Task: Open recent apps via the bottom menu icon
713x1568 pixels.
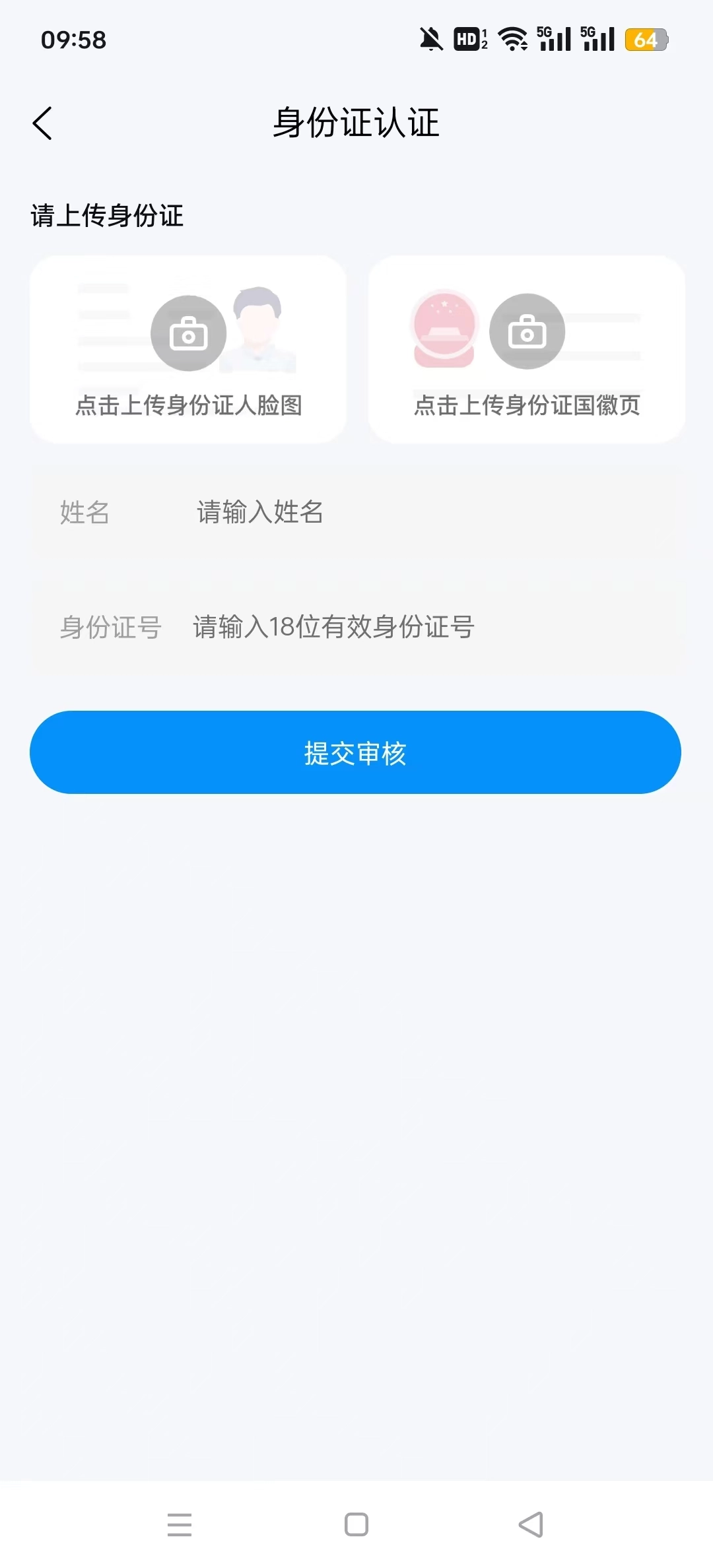Action: click(180, 1524)
